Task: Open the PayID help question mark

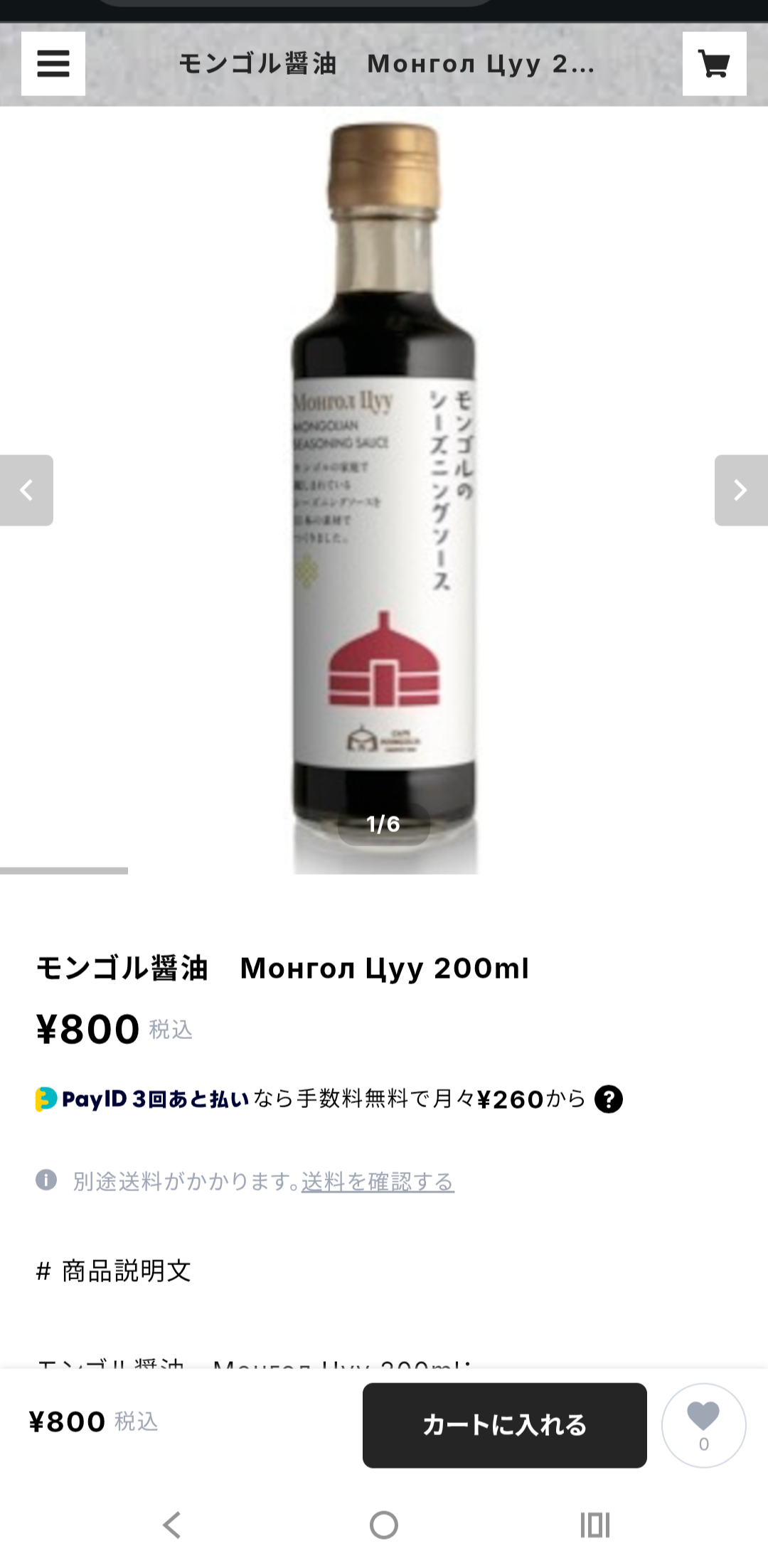Action: pos(609,1099)
